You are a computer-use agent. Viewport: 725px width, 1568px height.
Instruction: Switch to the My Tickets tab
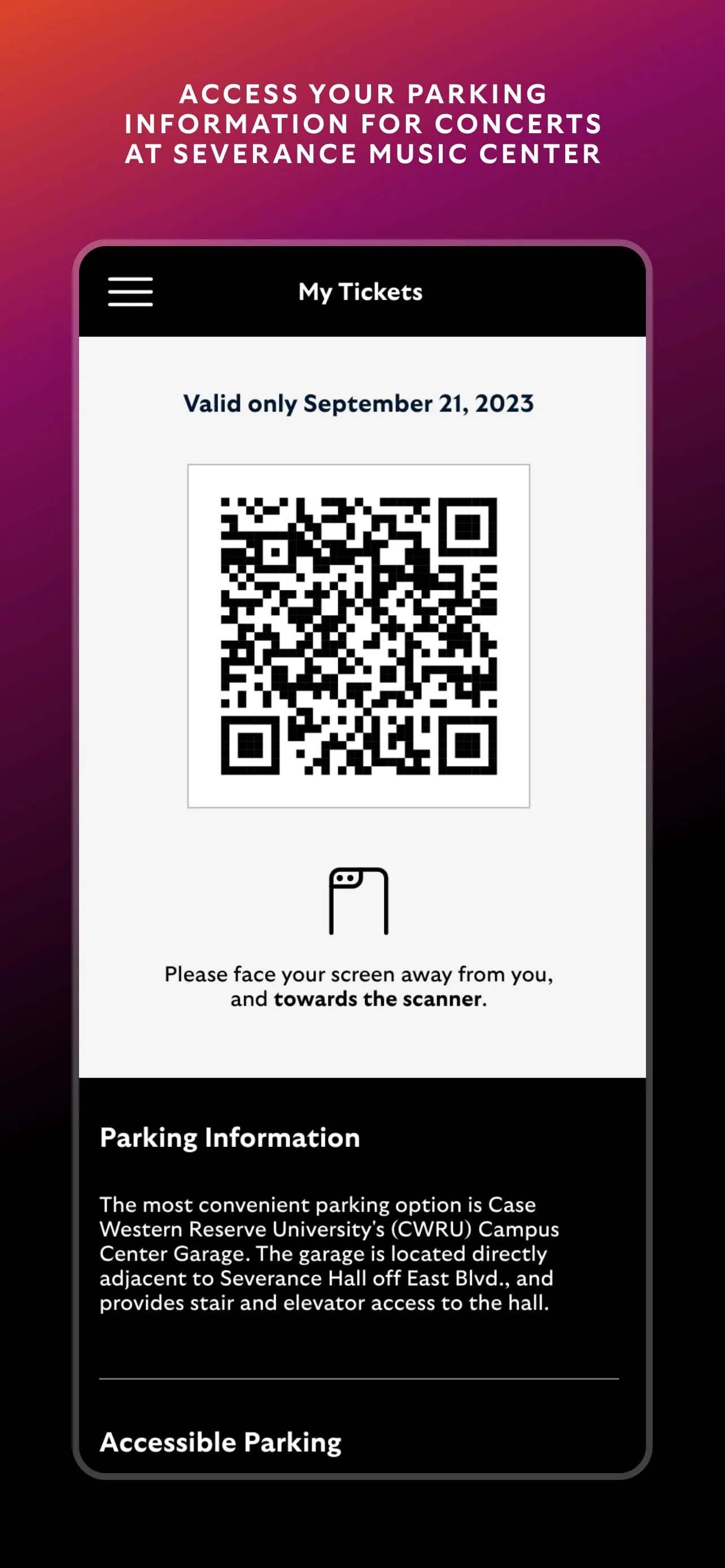click(x=360, y=292)
